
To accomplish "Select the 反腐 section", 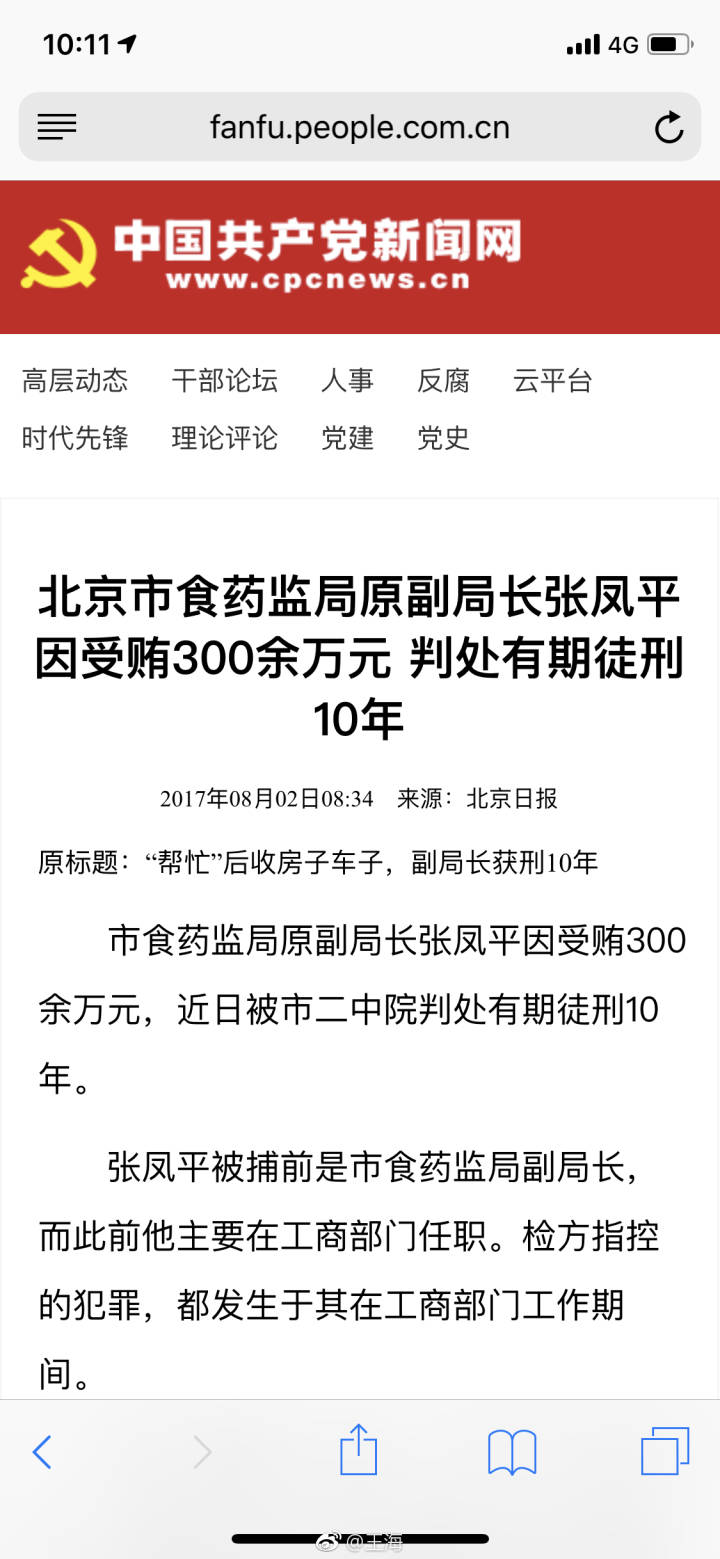I will (x=443, y=381).
